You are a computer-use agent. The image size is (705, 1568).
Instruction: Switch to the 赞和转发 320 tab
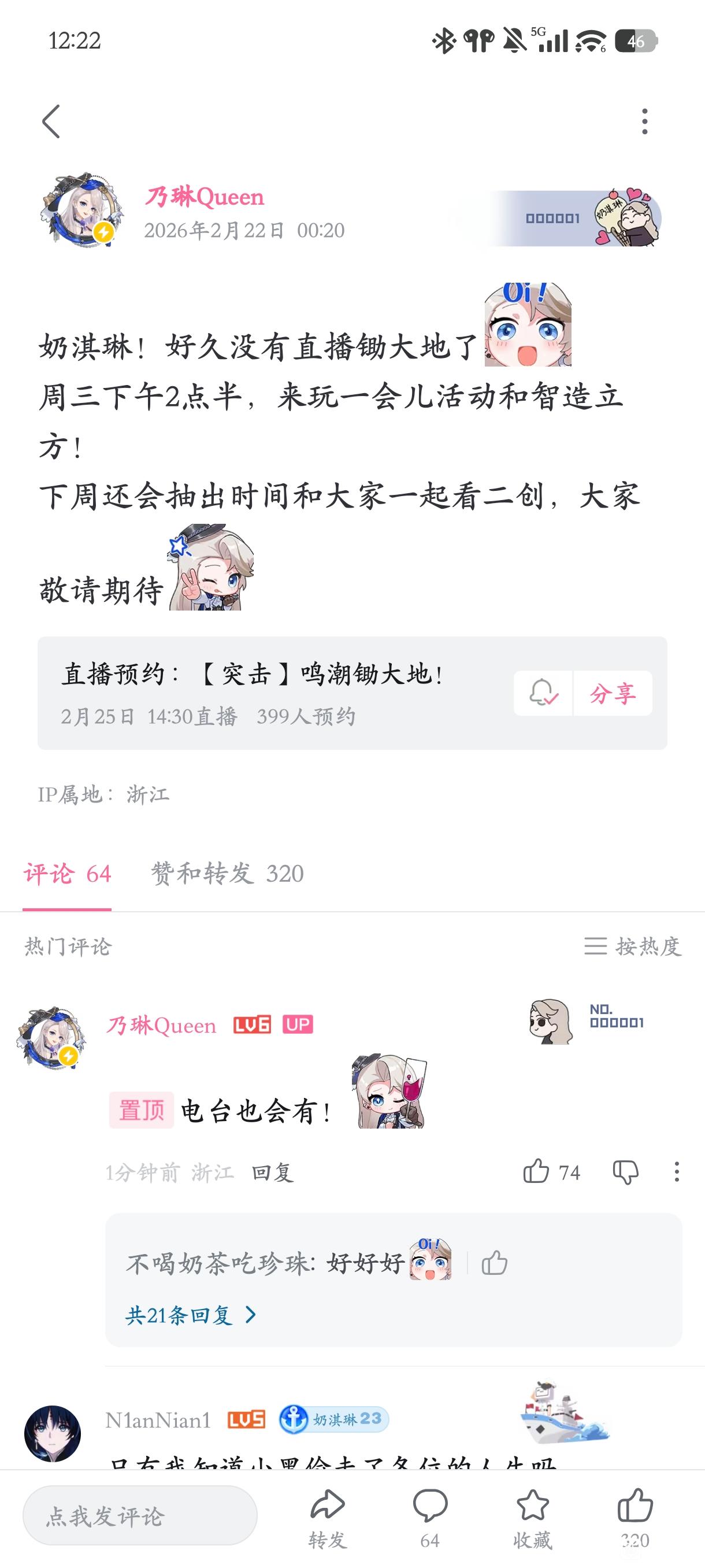tap(227, 874)
